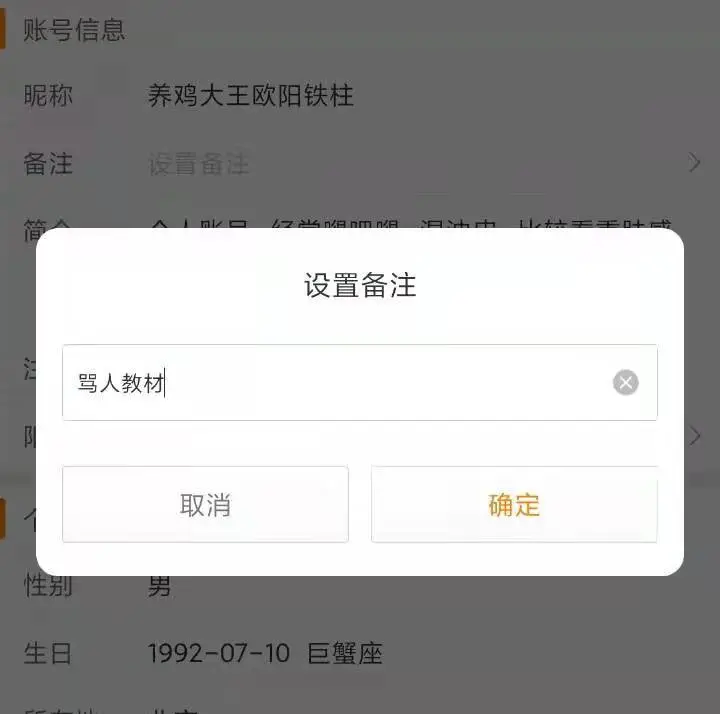Screen dimensions: 720x714
Task: Clear the remark text with the X icon
Action: [625, 382]
